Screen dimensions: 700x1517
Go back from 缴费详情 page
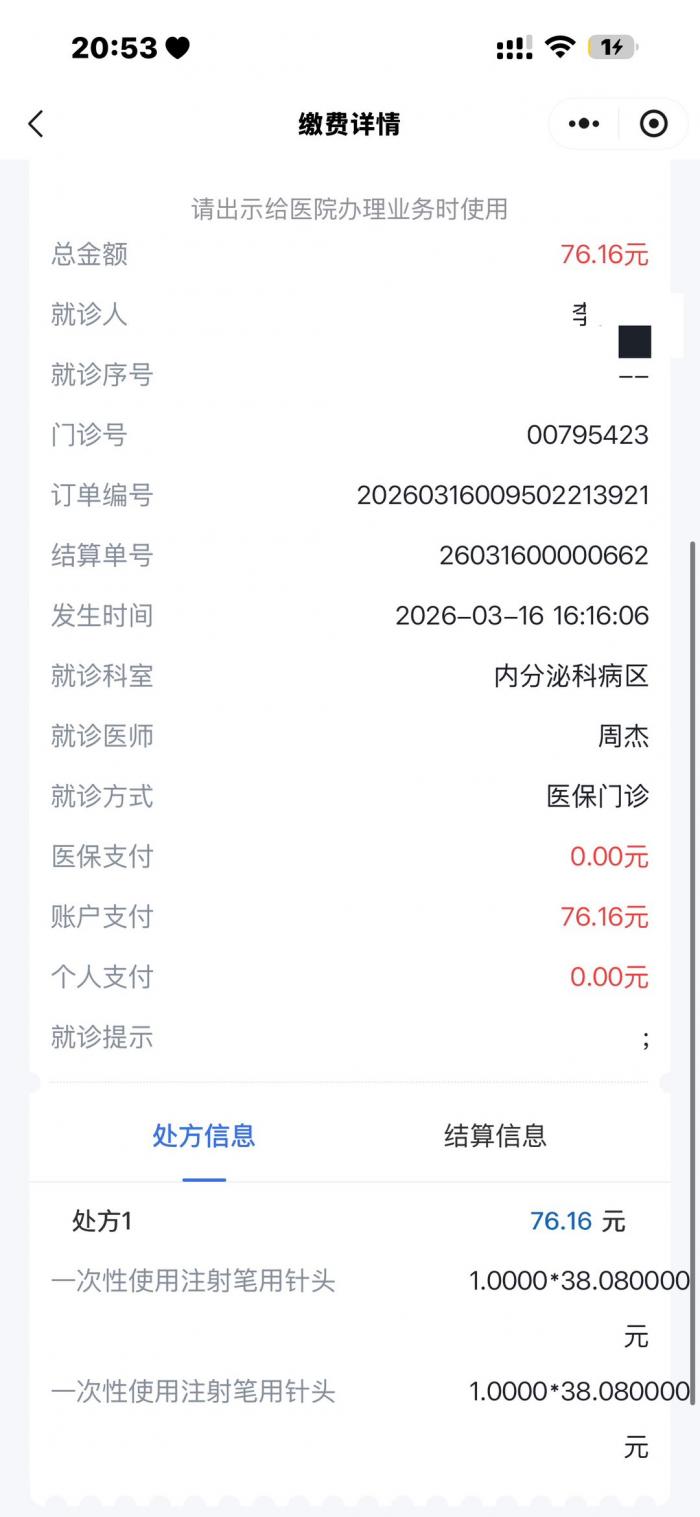pos(36,124)
